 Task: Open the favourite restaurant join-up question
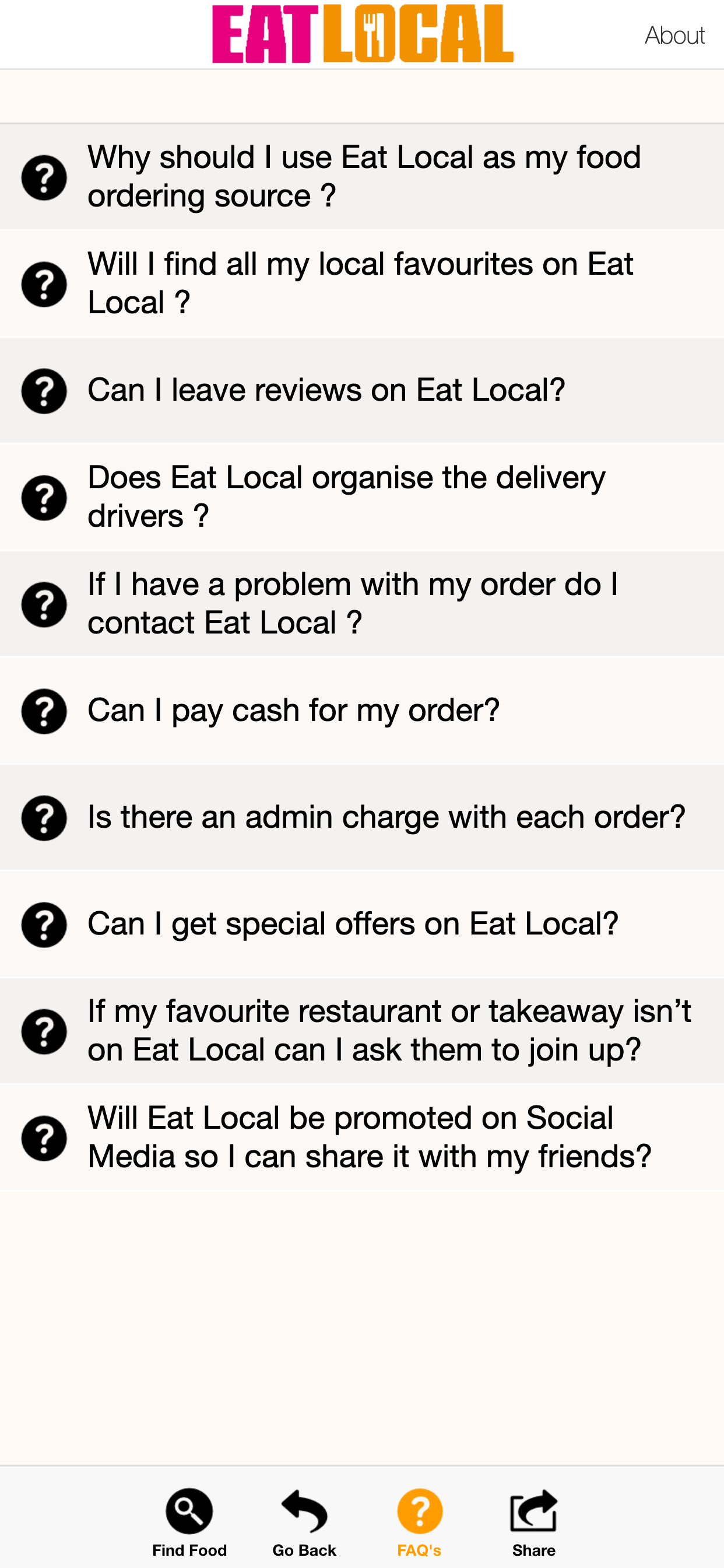tap(362, 1031)
